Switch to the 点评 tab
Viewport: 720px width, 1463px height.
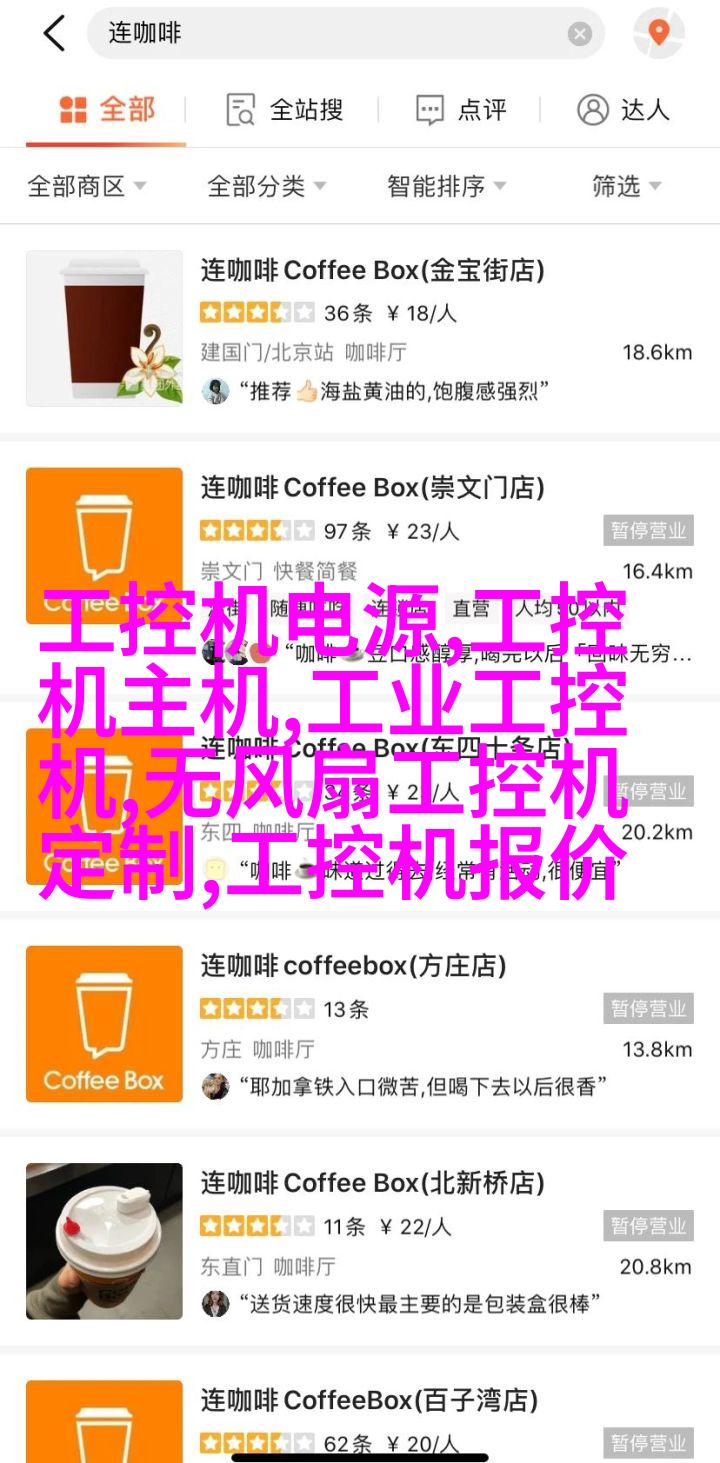coord(462,110)
